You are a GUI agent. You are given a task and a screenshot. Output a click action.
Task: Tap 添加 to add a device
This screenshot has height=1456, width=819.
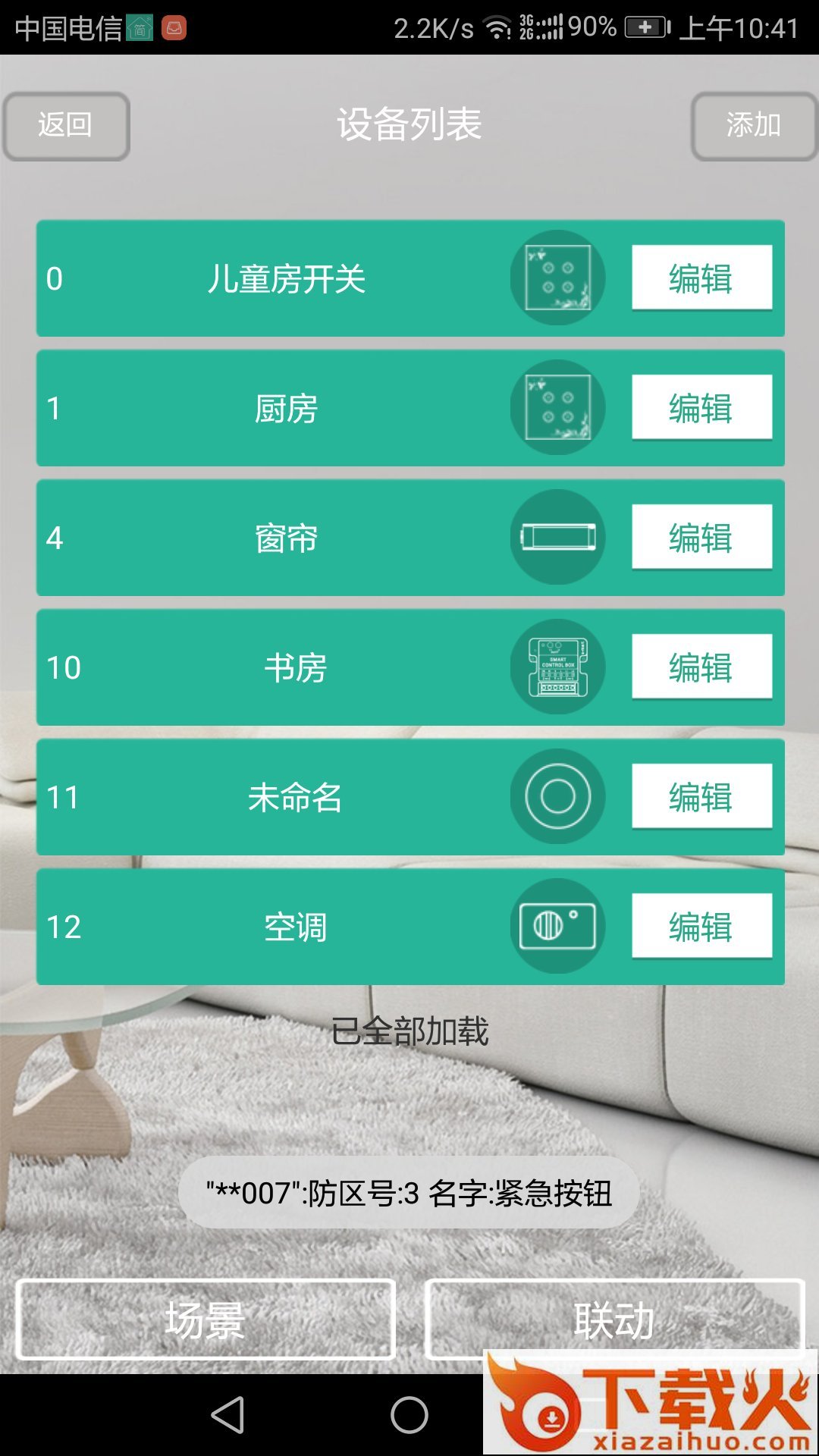pos(753,126)
